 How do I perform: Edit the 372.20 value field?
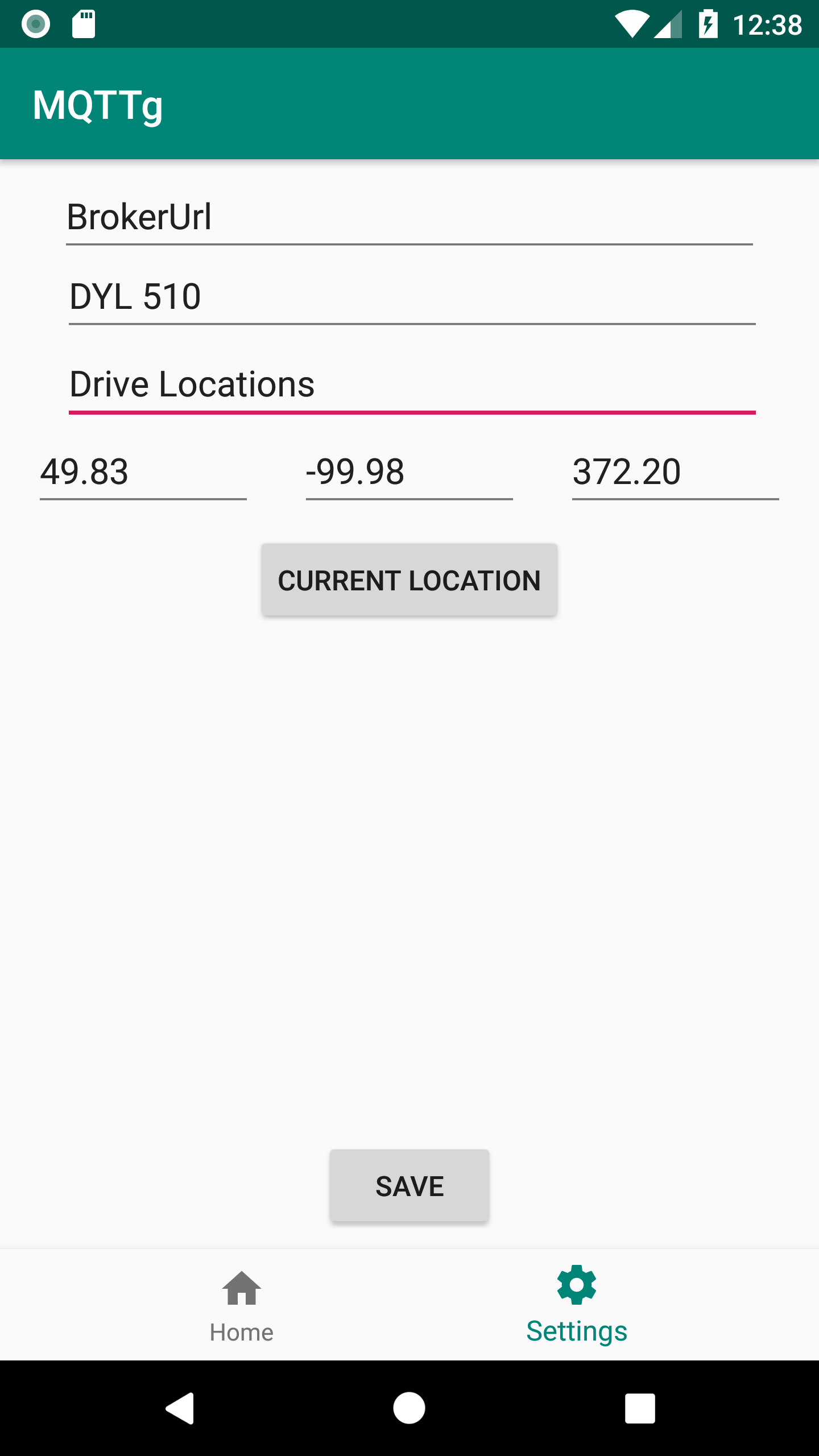pos(675,472)
